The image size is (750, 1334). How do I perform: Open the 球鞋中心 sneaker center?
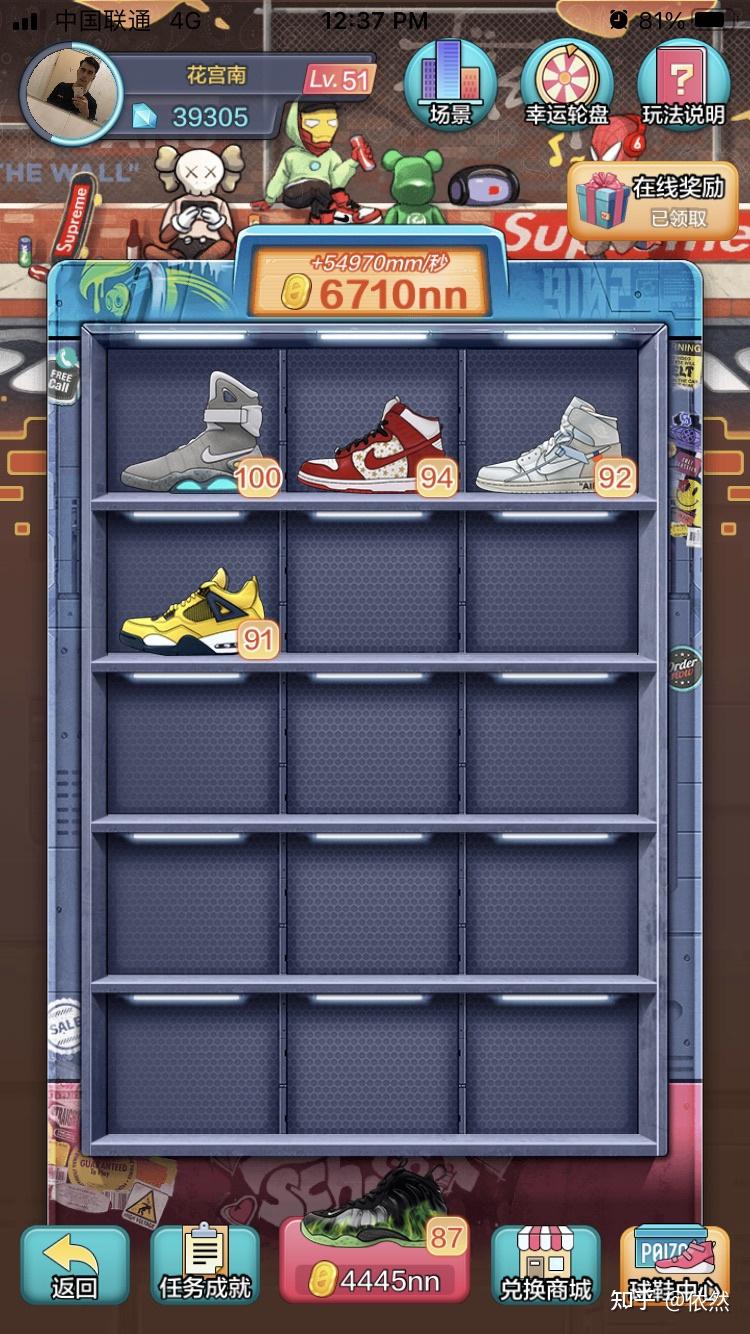coord(674,1264)
